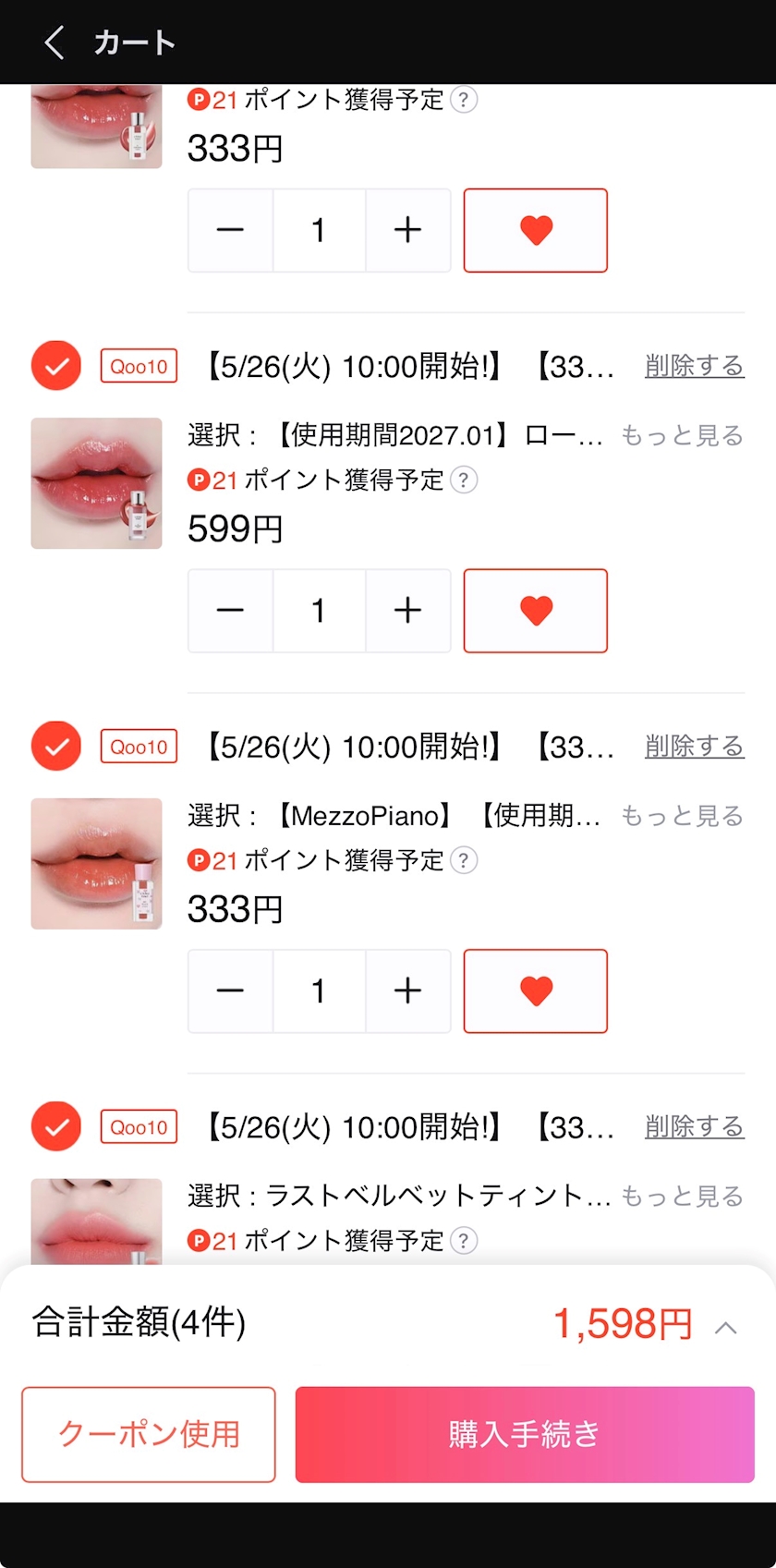Deselect the ラストベルベットティント item checkbox
The height and width of the screenshot is (1568, 776).
coord(56,1127)
